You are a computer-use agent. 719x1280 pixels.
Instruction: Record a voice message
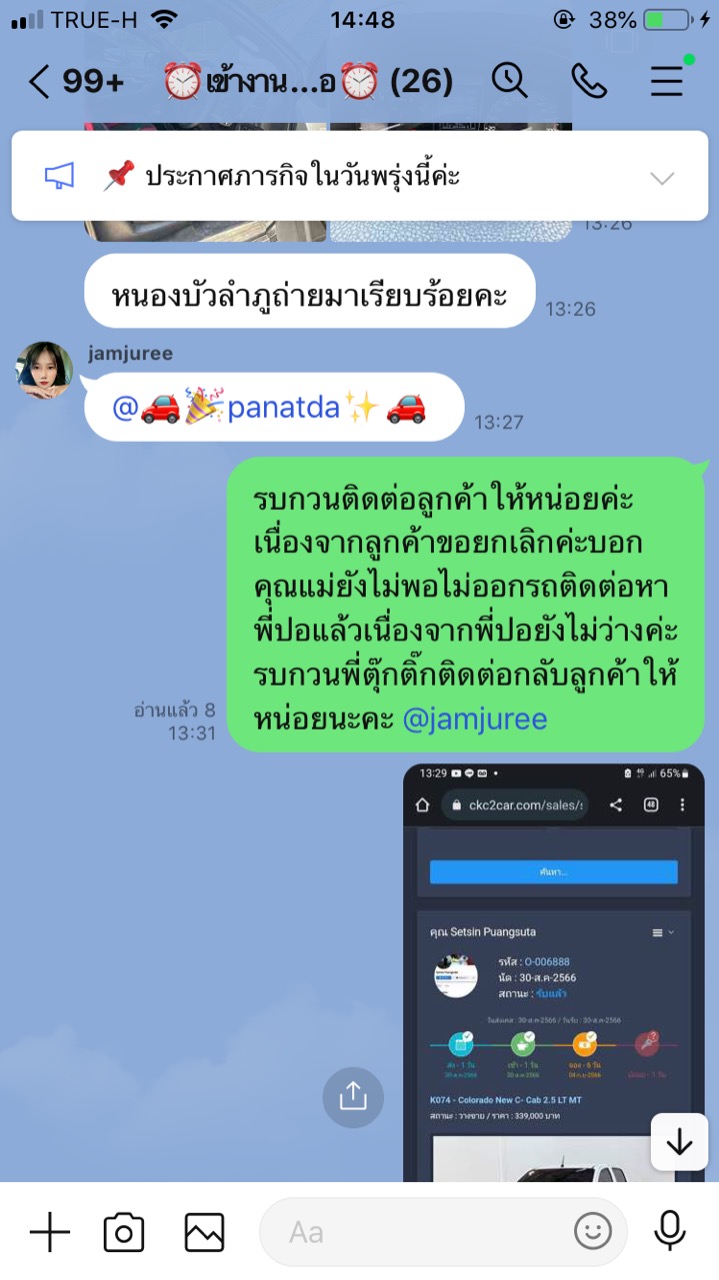670,1231
